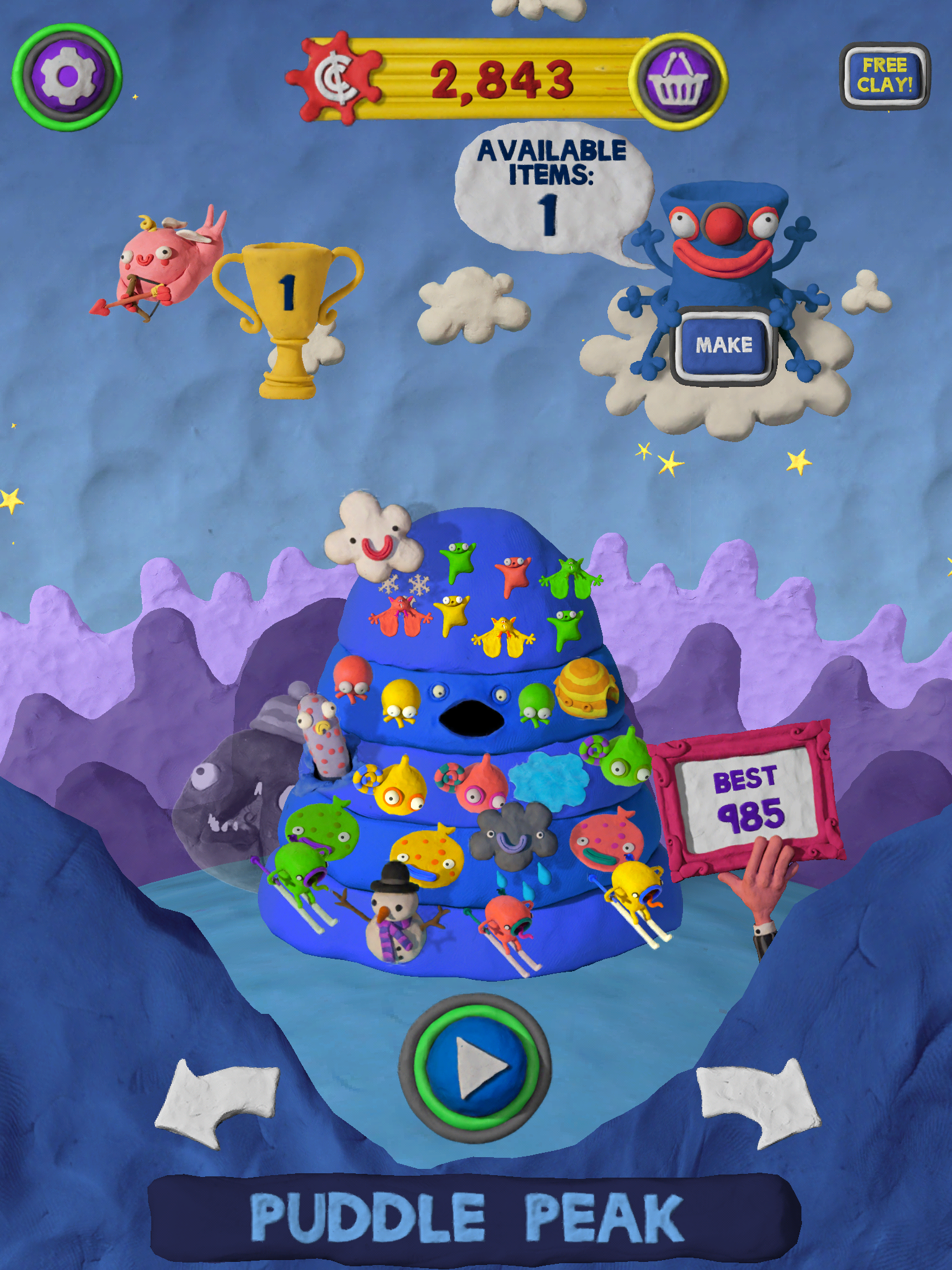Image resolution: width=952 pixels, height=1270 pixels.
Task: Open the settings gear
Action: pyautogui.click(x=67, y=77)
